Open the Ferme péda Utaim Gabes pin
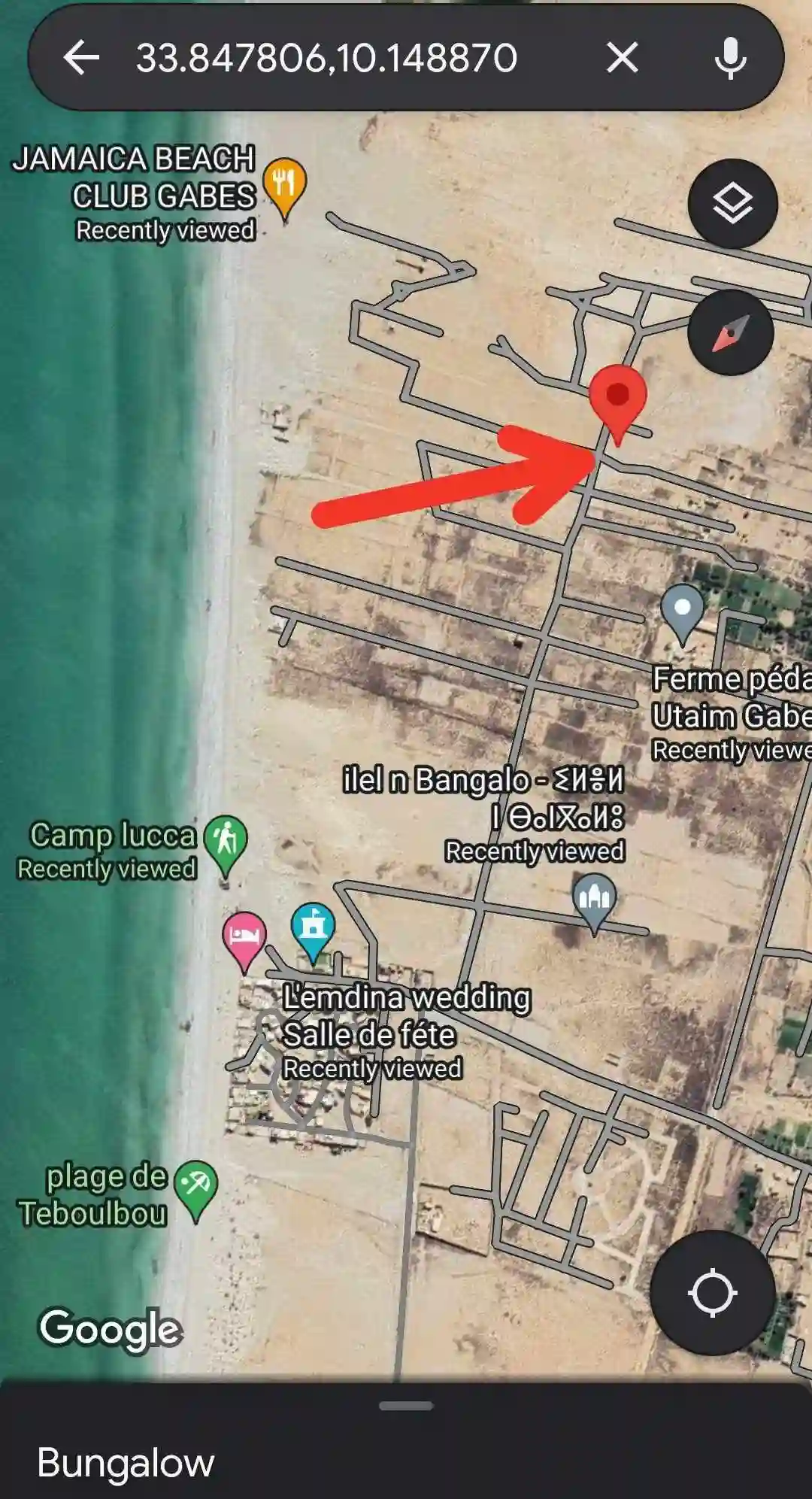This screenshot has width=812, height=1499. tap(683, 610)
